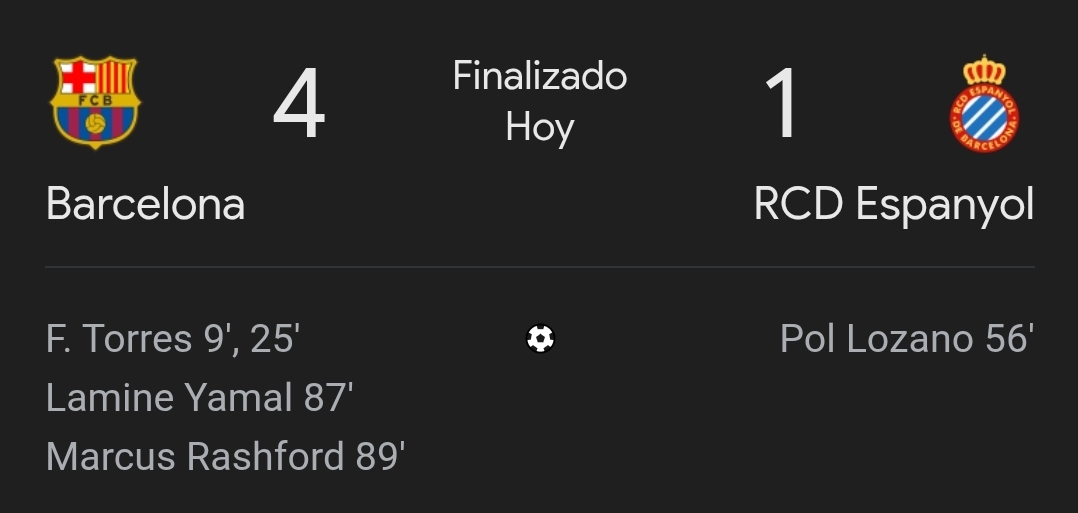The width and height of the screenshot is (1078, 513).
Task: Open the RCD Espanyol team page
Action: [893, 205]
